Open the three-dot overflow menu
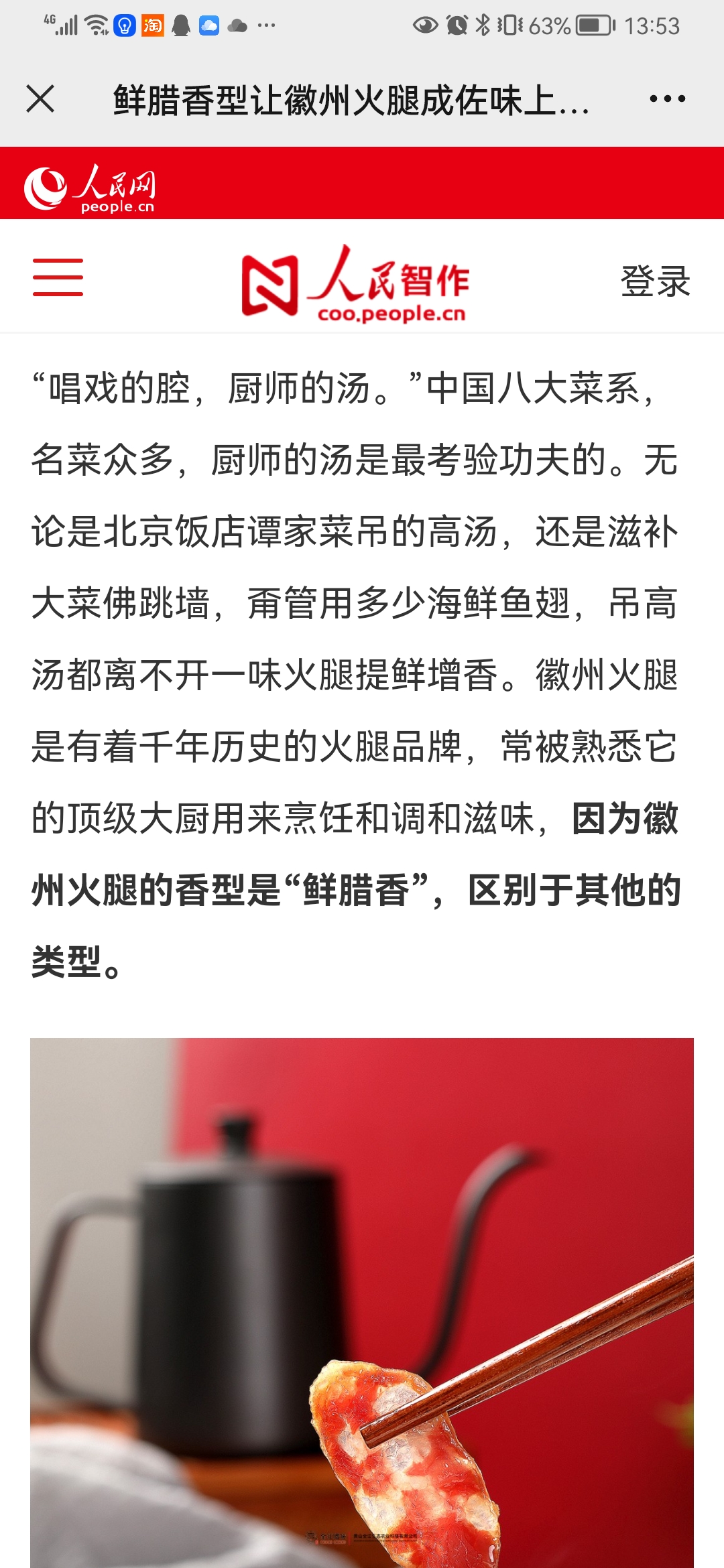This screenshot has width=724, height=1568. pos(667,99)
